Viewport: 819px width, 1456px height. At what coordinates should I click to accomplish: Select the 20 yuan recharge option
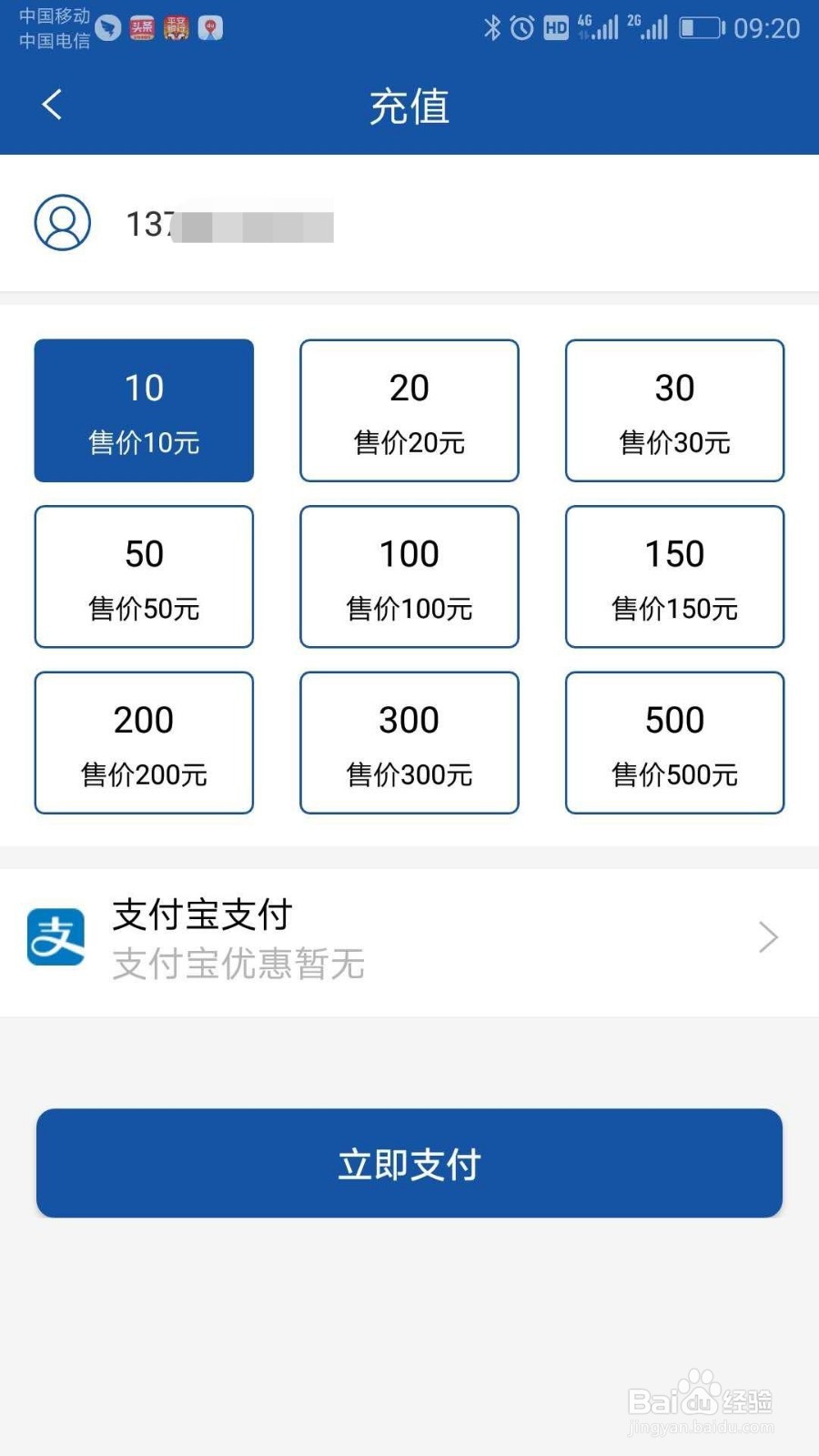tap(409, 410)
